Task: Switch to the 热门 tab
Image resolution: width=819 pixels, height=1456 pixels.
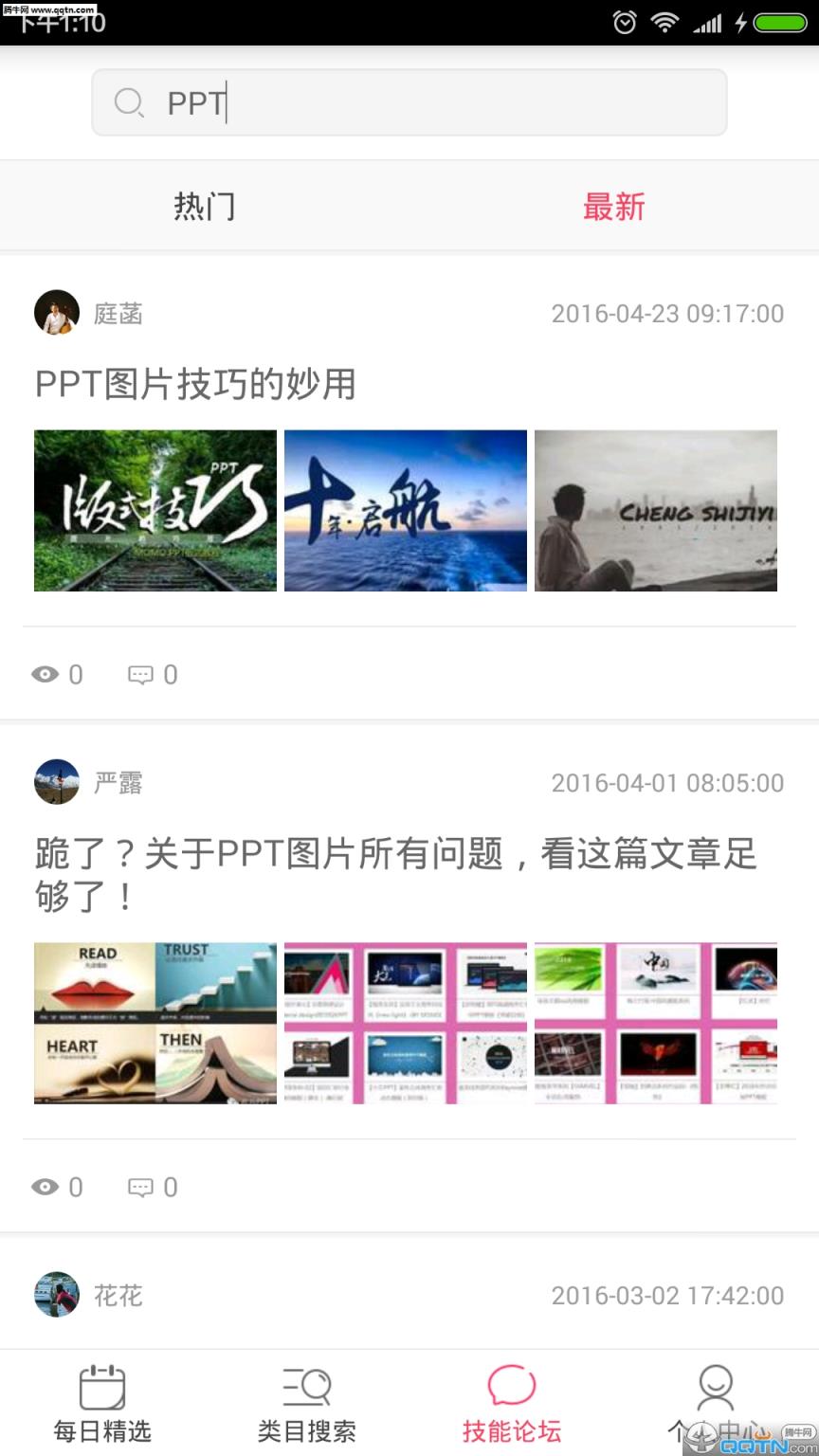Action: (x=205, y=206)
